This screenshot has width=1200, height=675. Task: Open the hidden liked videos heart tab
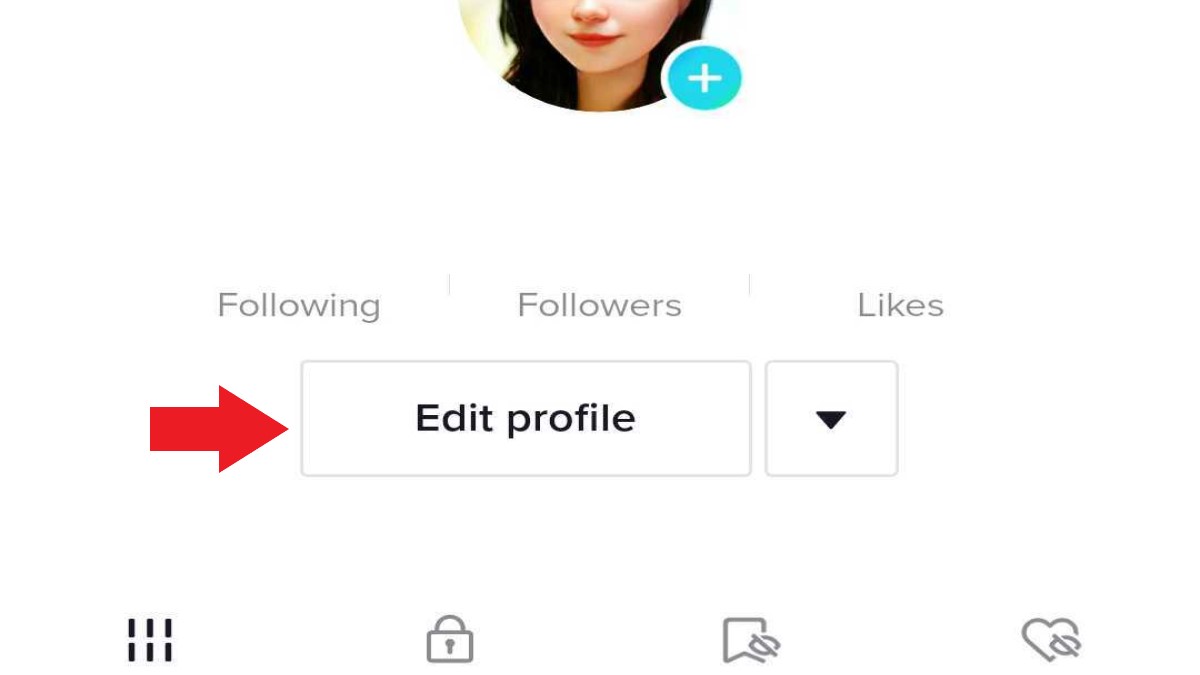click(1051, 640)
